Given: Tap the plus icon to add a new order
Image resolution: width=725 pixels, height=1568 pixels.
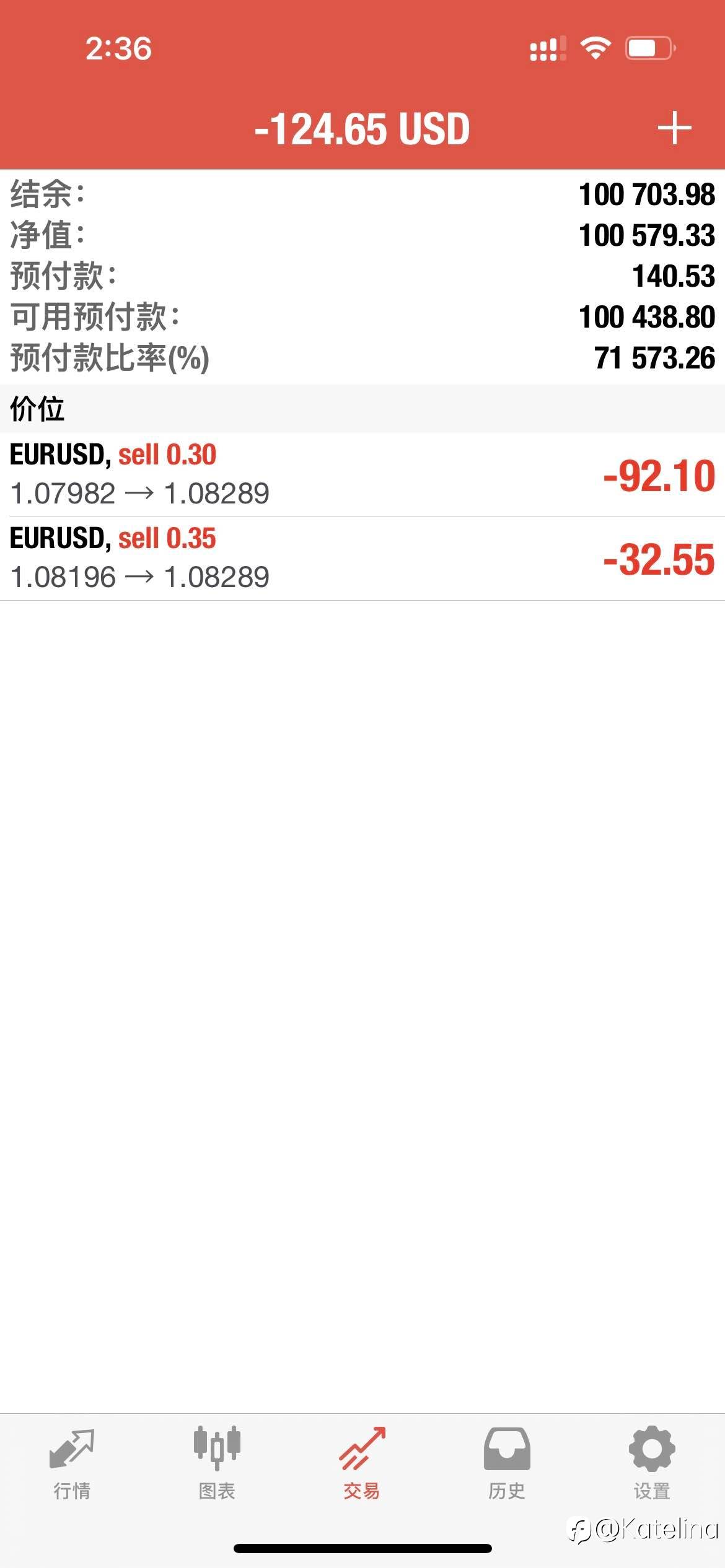Looking at the screenshot, I should coord(674,128).
